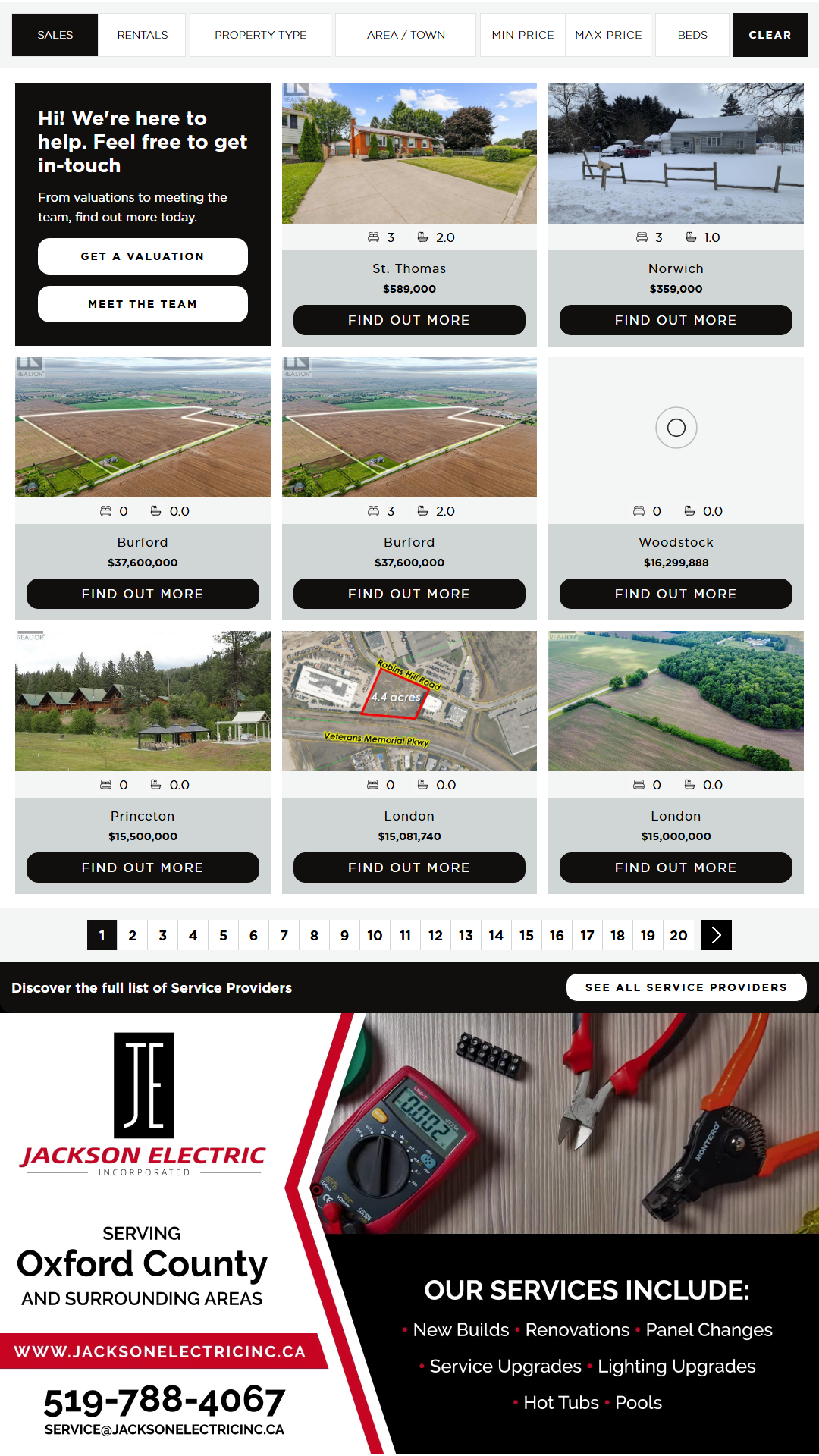Switch to the Sales tab

[x=55, y=35]
